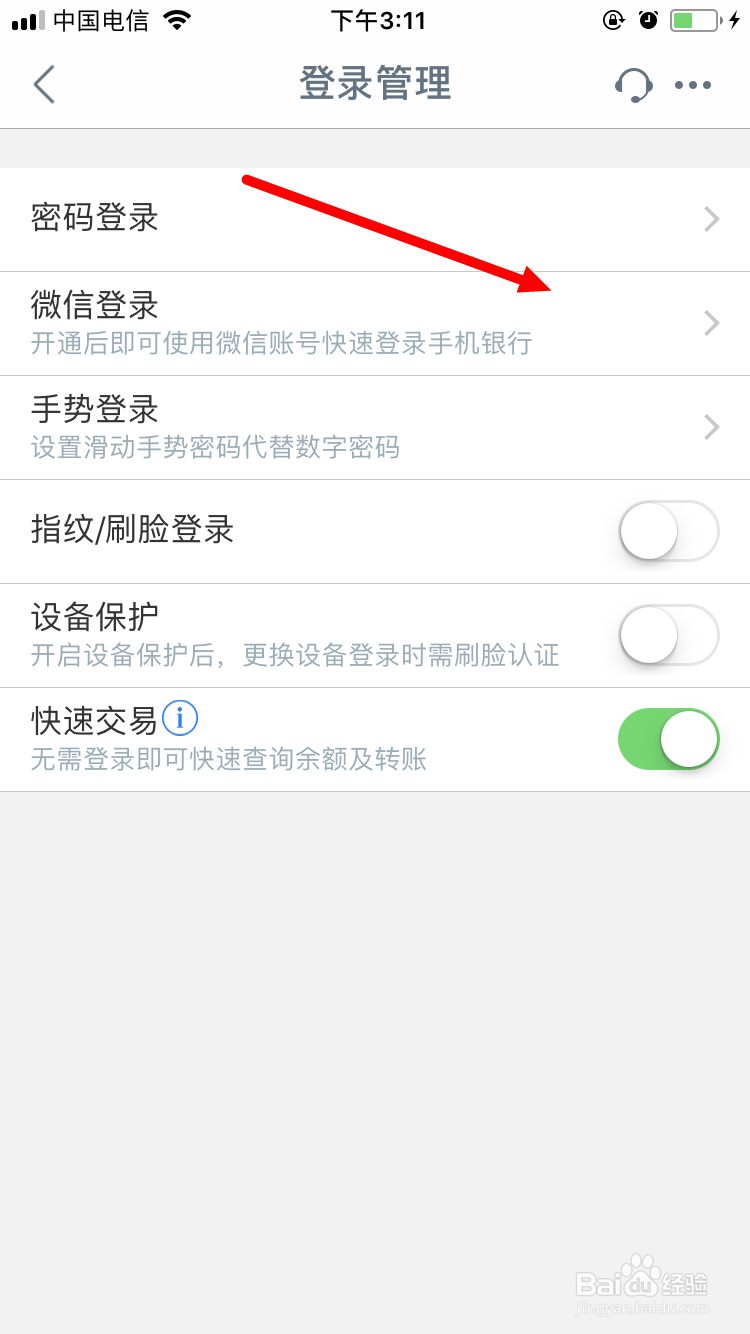Open 微信登录 using its right arrow
Image resolution: width=750 pixels, height=1334 pixels.
pyautogui.click(x=710, y=323)
